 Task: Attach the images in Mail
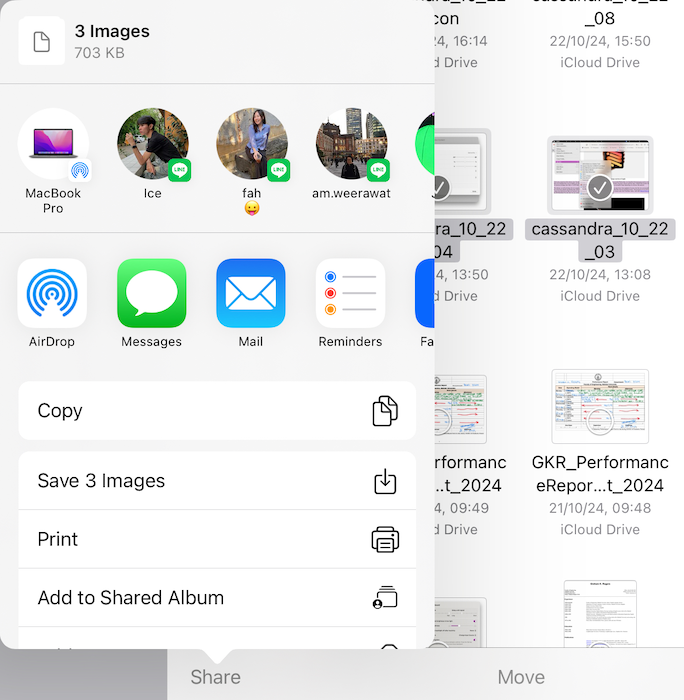coord(251,294)
